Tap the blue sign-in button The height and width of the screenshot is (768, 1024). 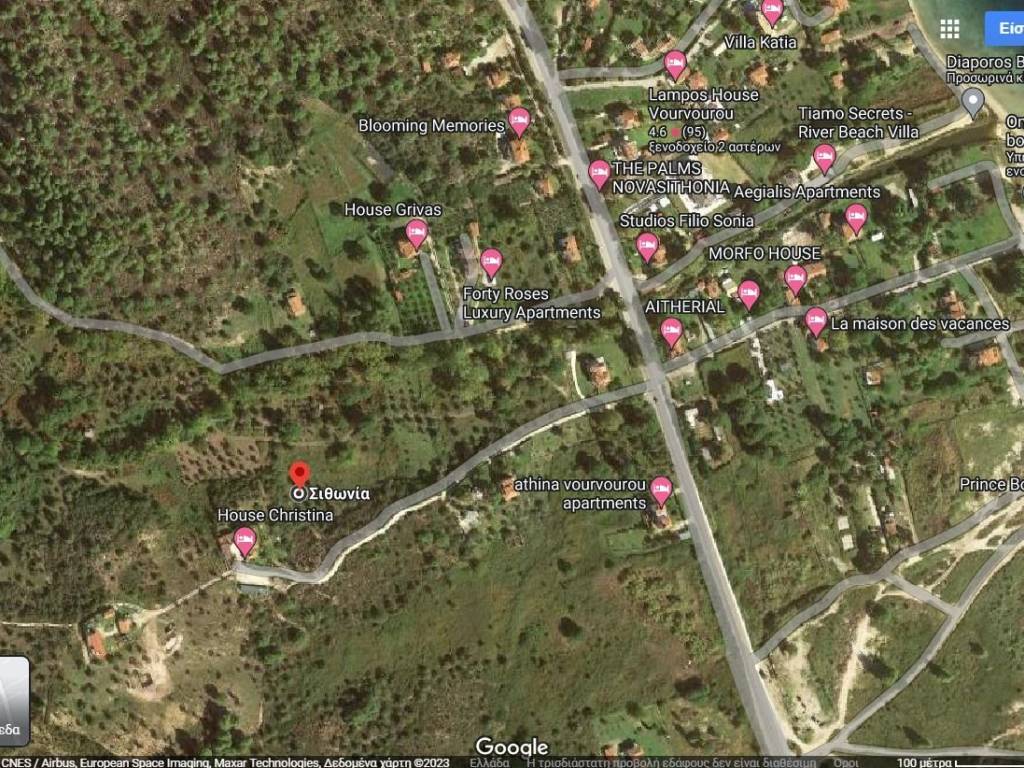click(x=1005, y=28)
